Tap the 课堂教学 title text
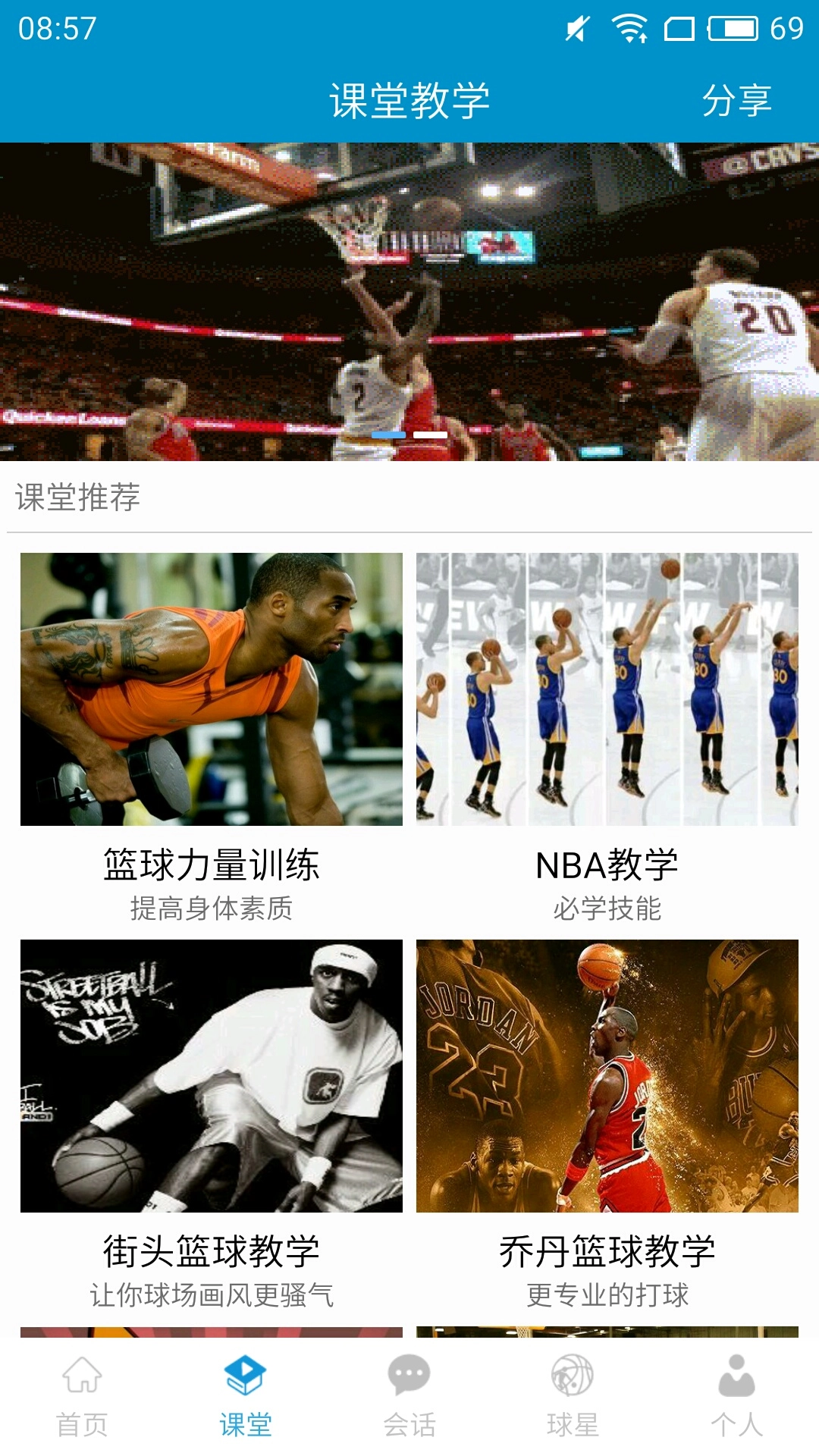Viewport: 819px width, 1456px height. 409,97
